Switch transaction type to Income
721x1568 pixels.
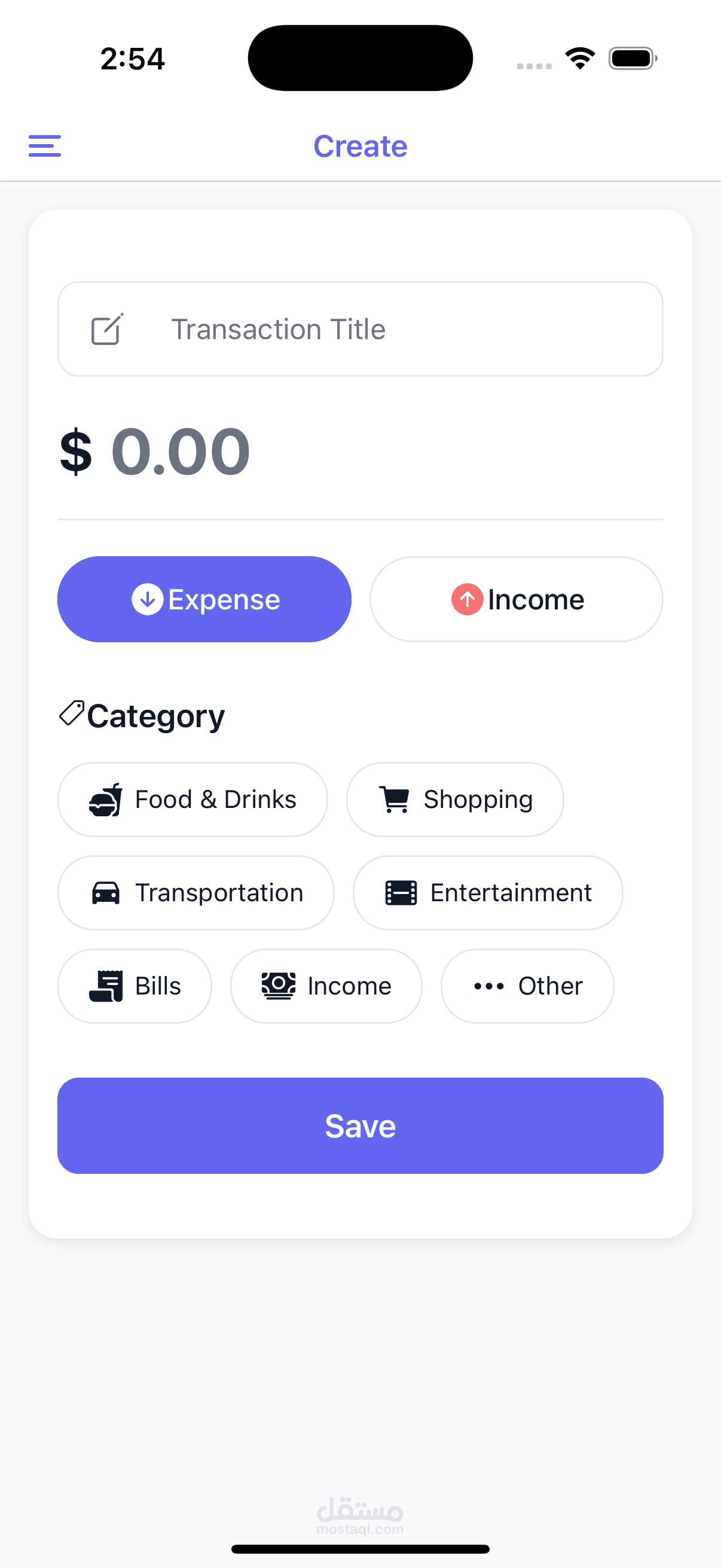coord(516,600)
